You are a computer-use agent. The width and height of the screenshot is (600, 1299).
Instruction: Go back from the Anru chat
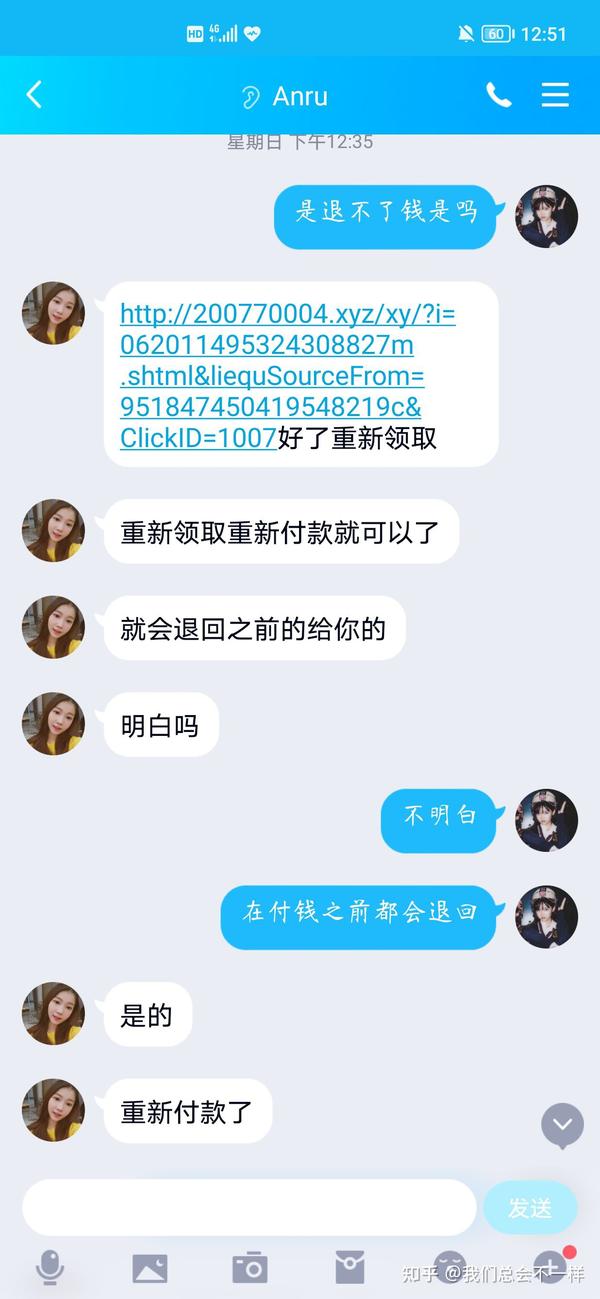pos(35,95)
